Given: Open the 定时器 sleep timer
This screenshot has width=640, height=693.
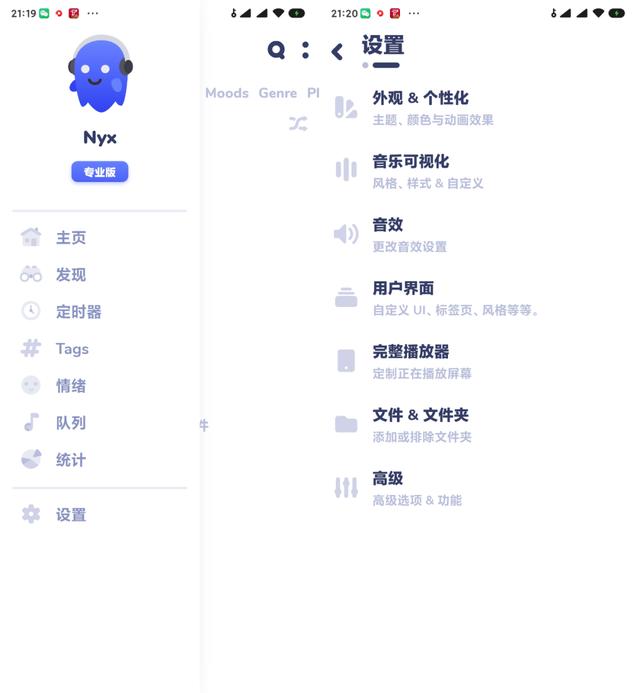Looking at the screenshot, I should click(x=78, y=312).
